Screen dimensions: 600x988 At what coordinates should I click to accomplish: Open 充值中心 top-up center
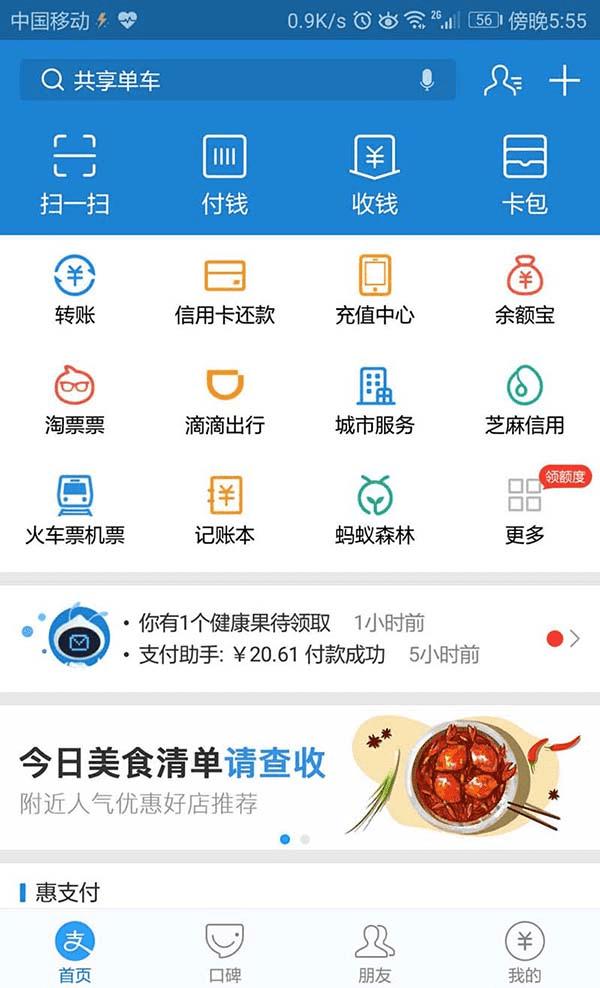[x=375, y=290]
